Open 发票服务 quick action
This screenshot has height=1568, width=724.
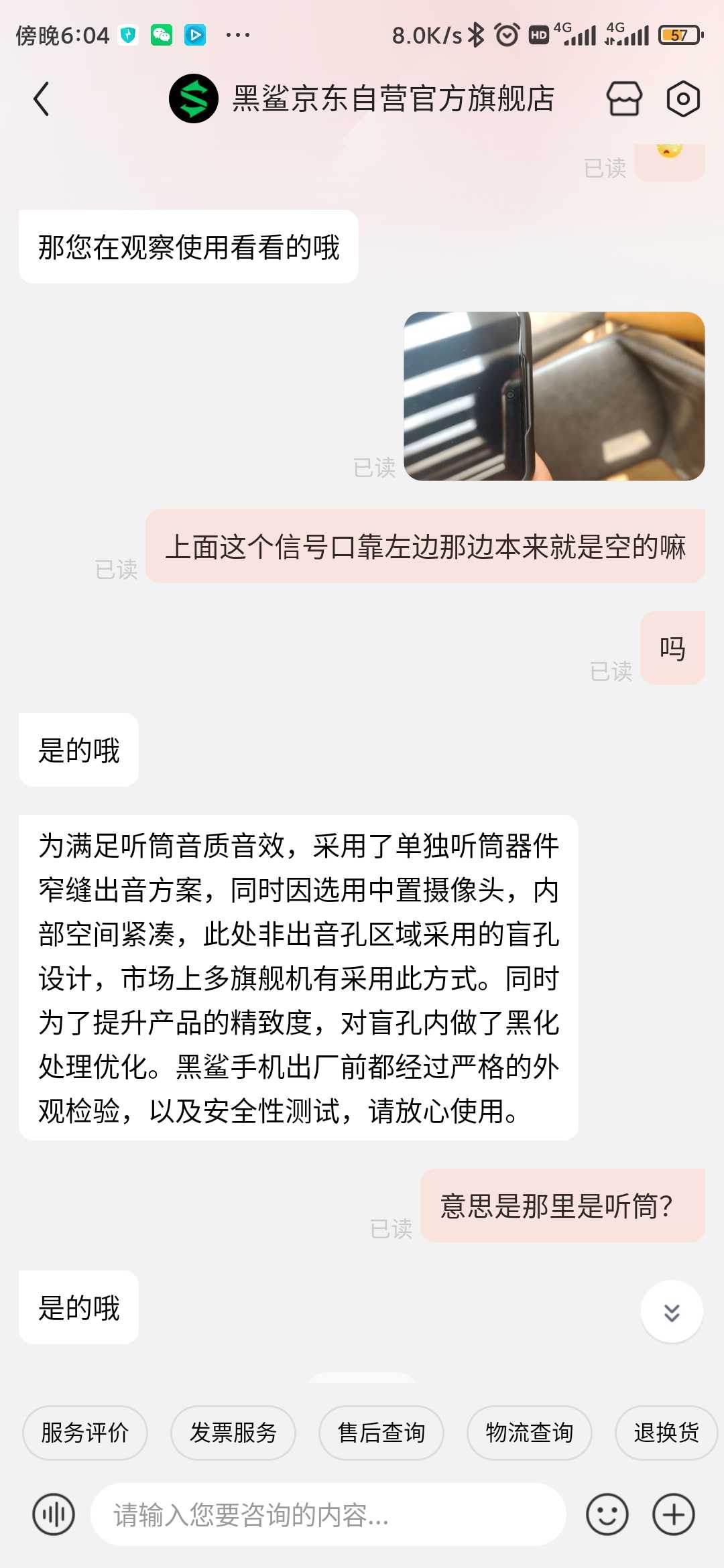coord(233,1433)
